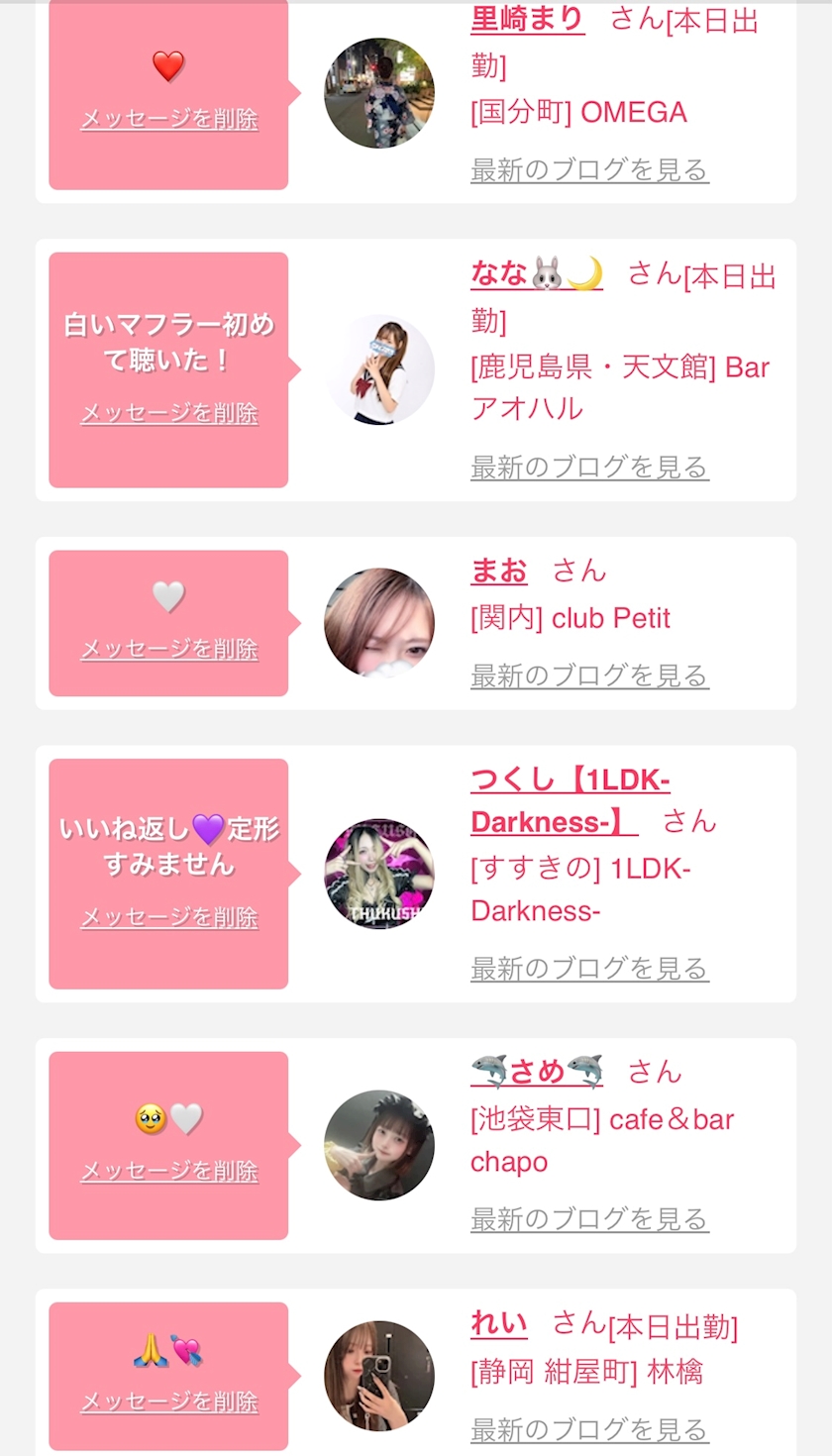This screenshot has height=1456, width=832.
Task: Delete the message sent to さめ
Action: tap(168, 1171)
